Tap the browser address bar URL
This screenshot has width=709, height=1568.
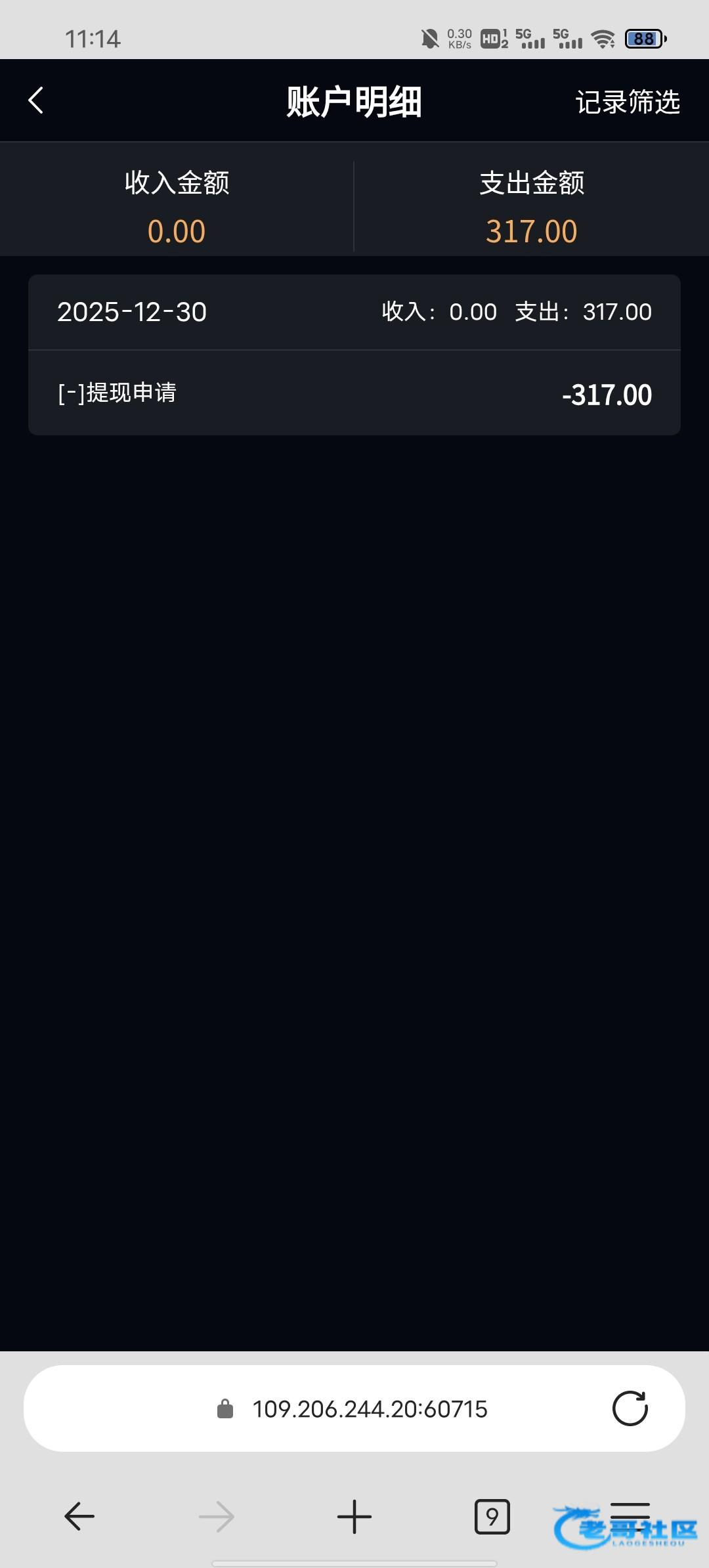pos(370,1408)
